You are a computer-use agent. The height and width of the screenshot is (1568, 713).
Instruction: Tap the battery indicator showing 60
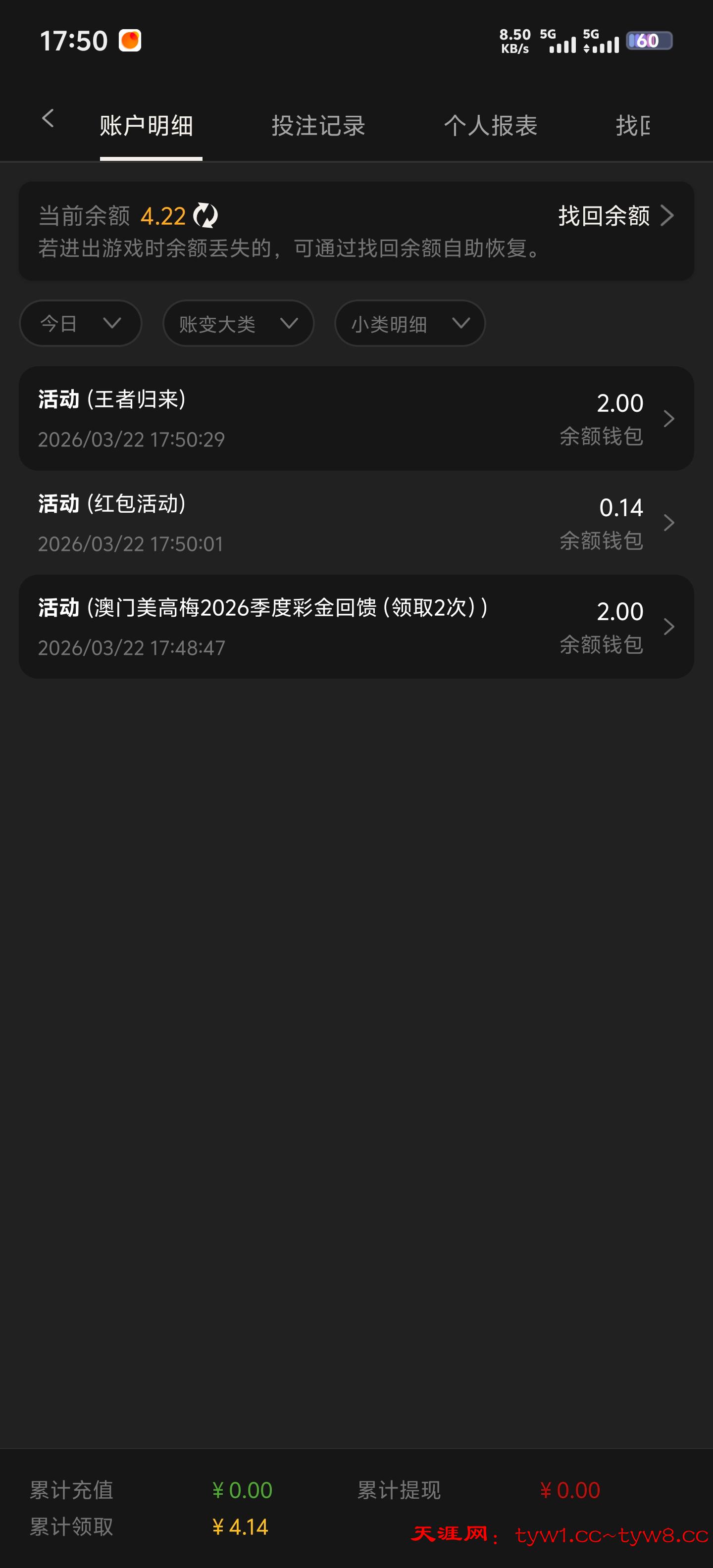pyautogui.click(x=649, y=40)
